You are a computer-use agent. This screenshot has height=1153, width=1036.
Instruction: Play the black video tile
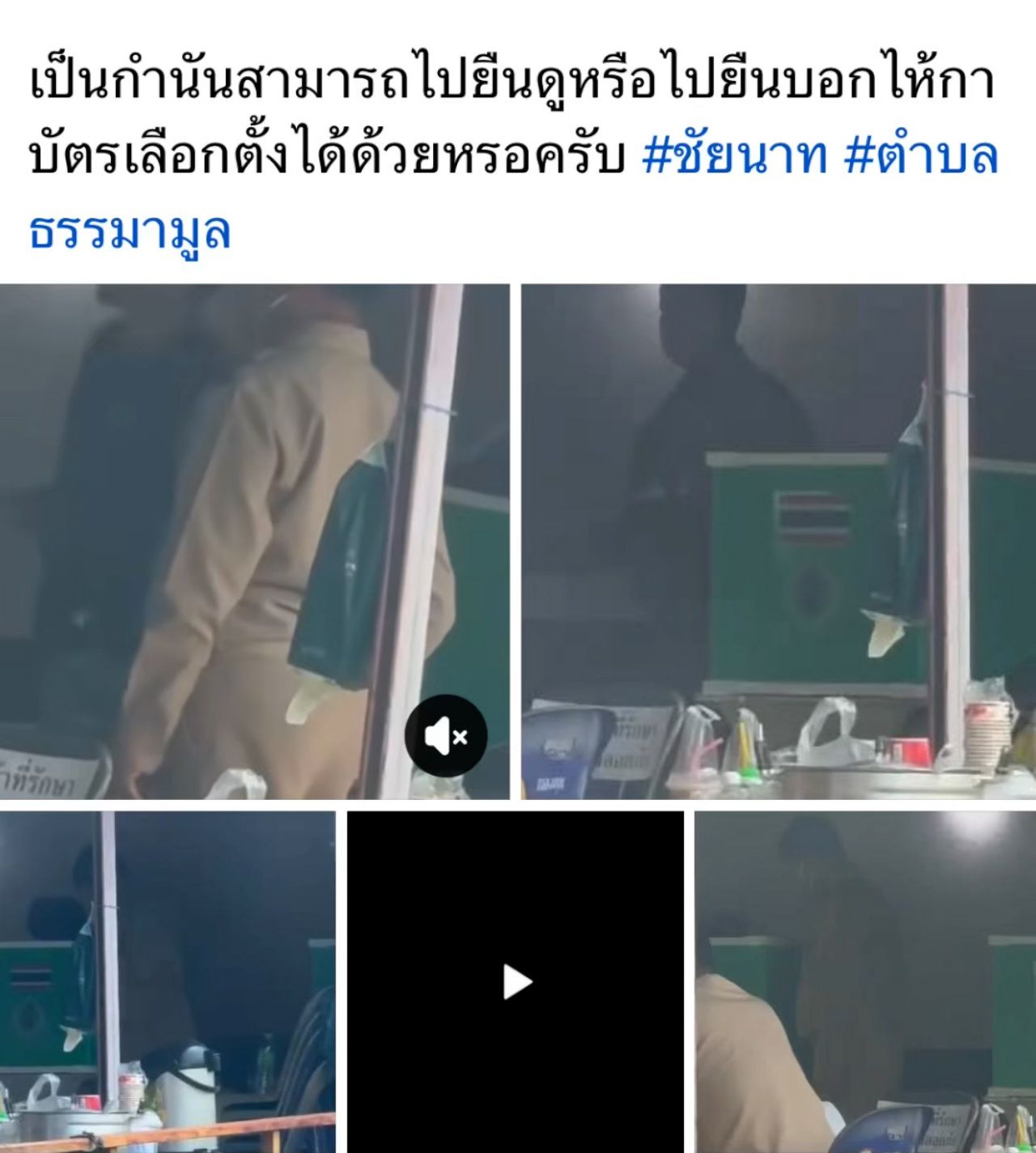(516, 982)
